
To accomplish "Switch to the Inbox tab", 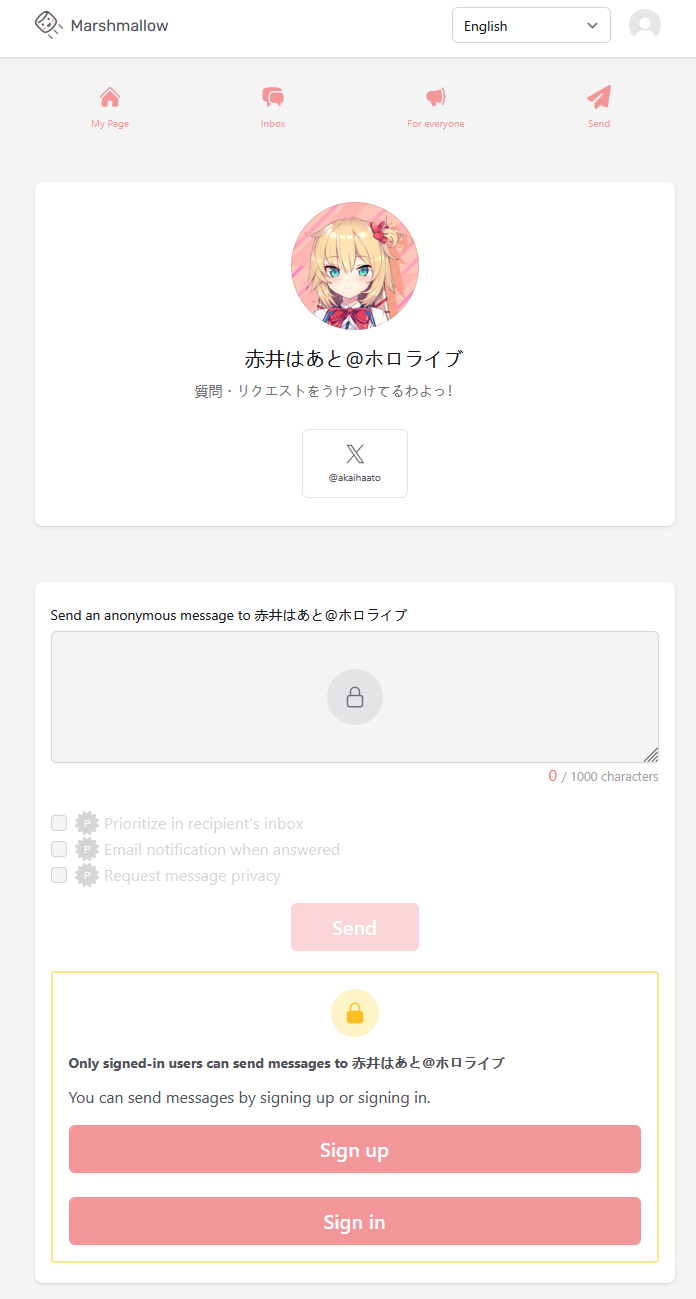I will coord(273,108).
